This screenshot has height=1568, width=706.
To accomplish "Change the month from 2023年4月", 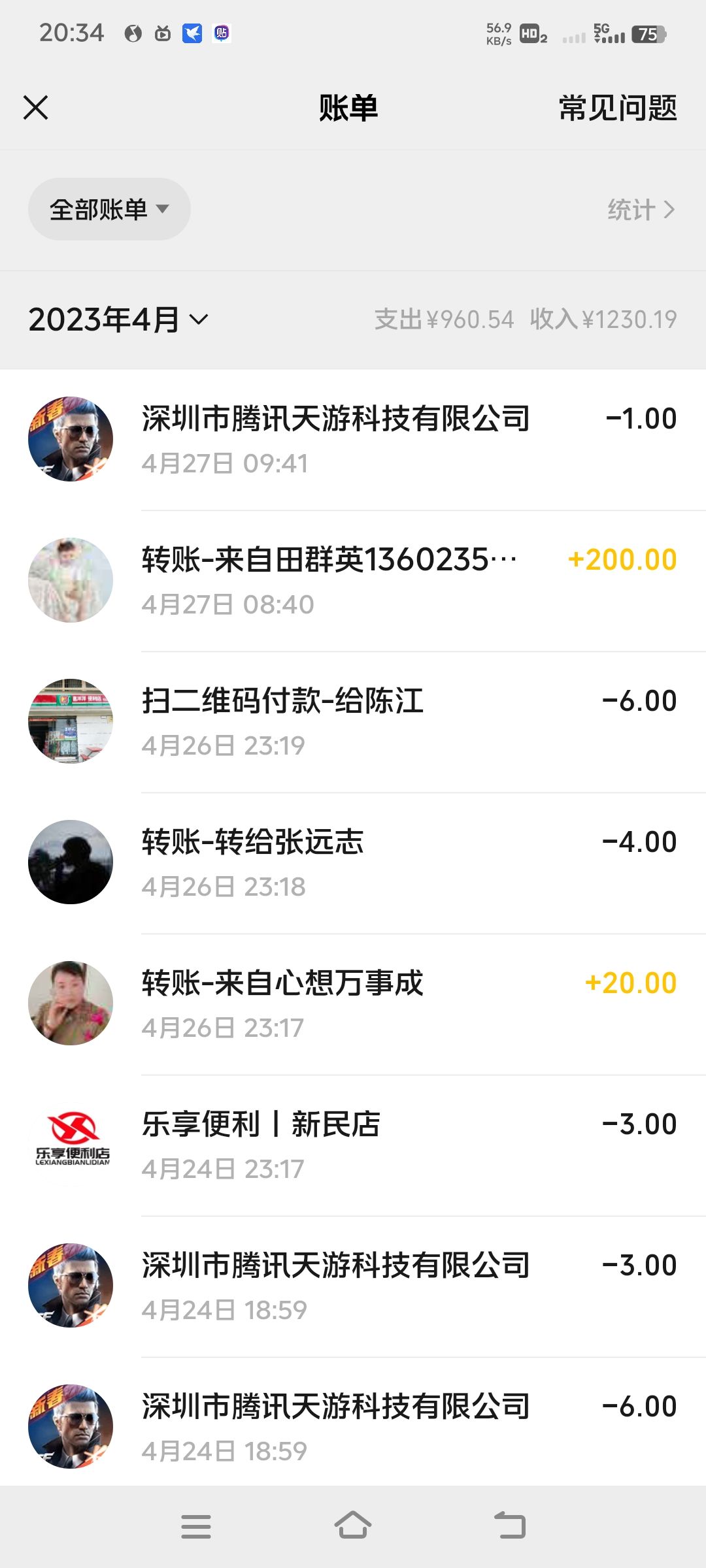I will [x=118, y=319].
